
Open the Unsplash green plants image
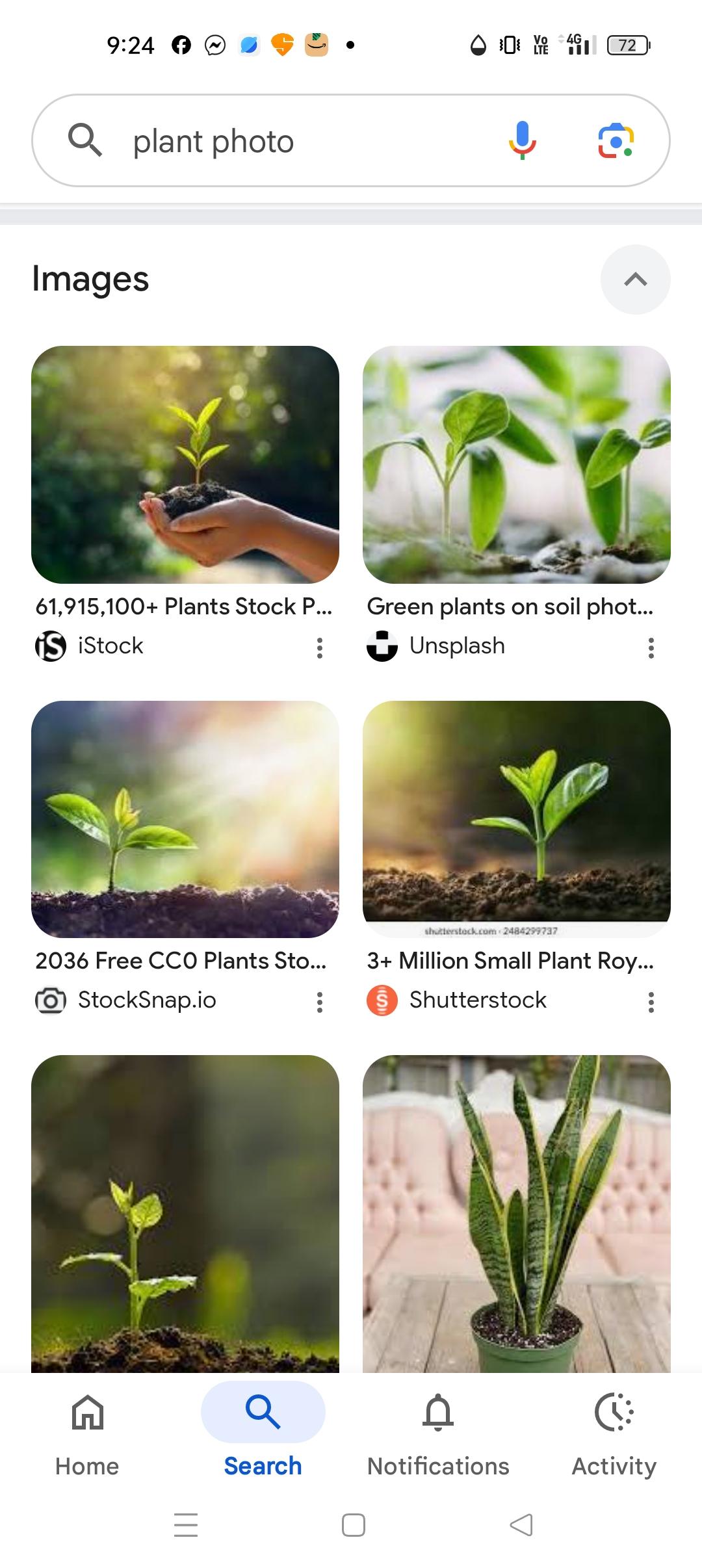pyautogui.click(x=516, y=464)
